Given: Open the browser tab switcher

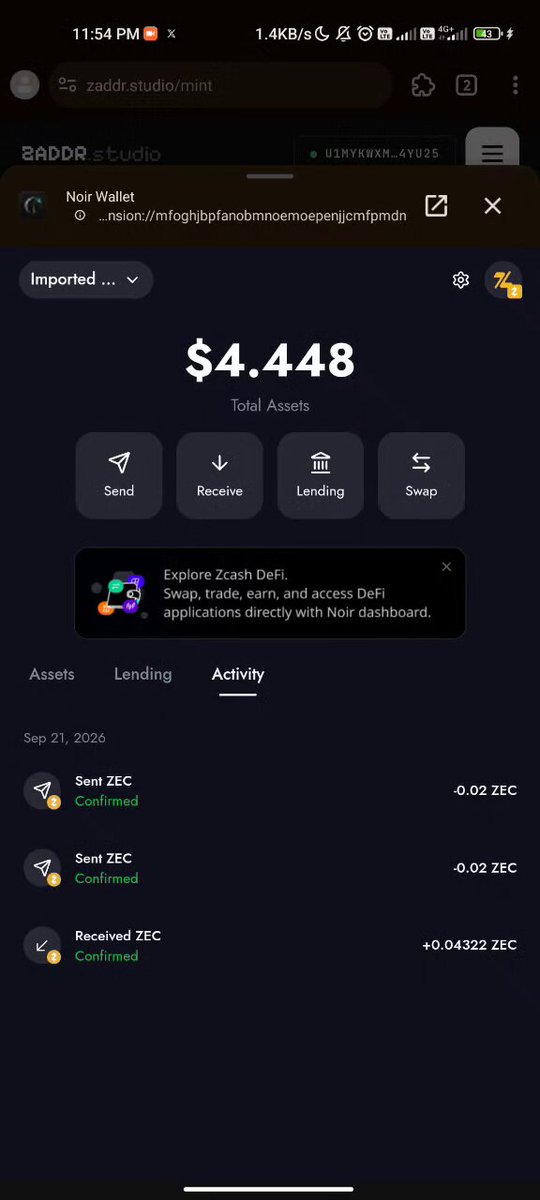Looking at the screenshot, I should [x=466, y=85].
